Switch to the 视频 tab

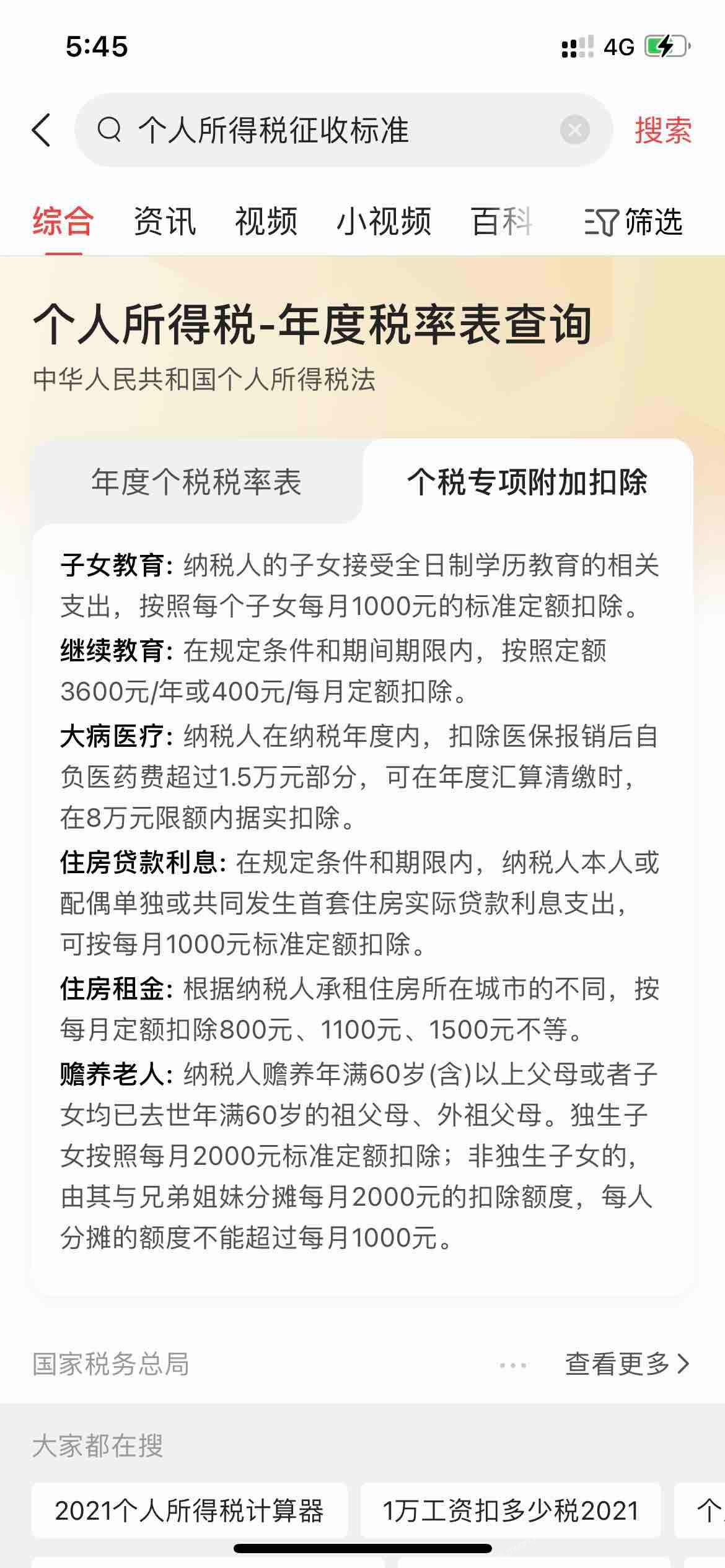click(x=266, y=222)
